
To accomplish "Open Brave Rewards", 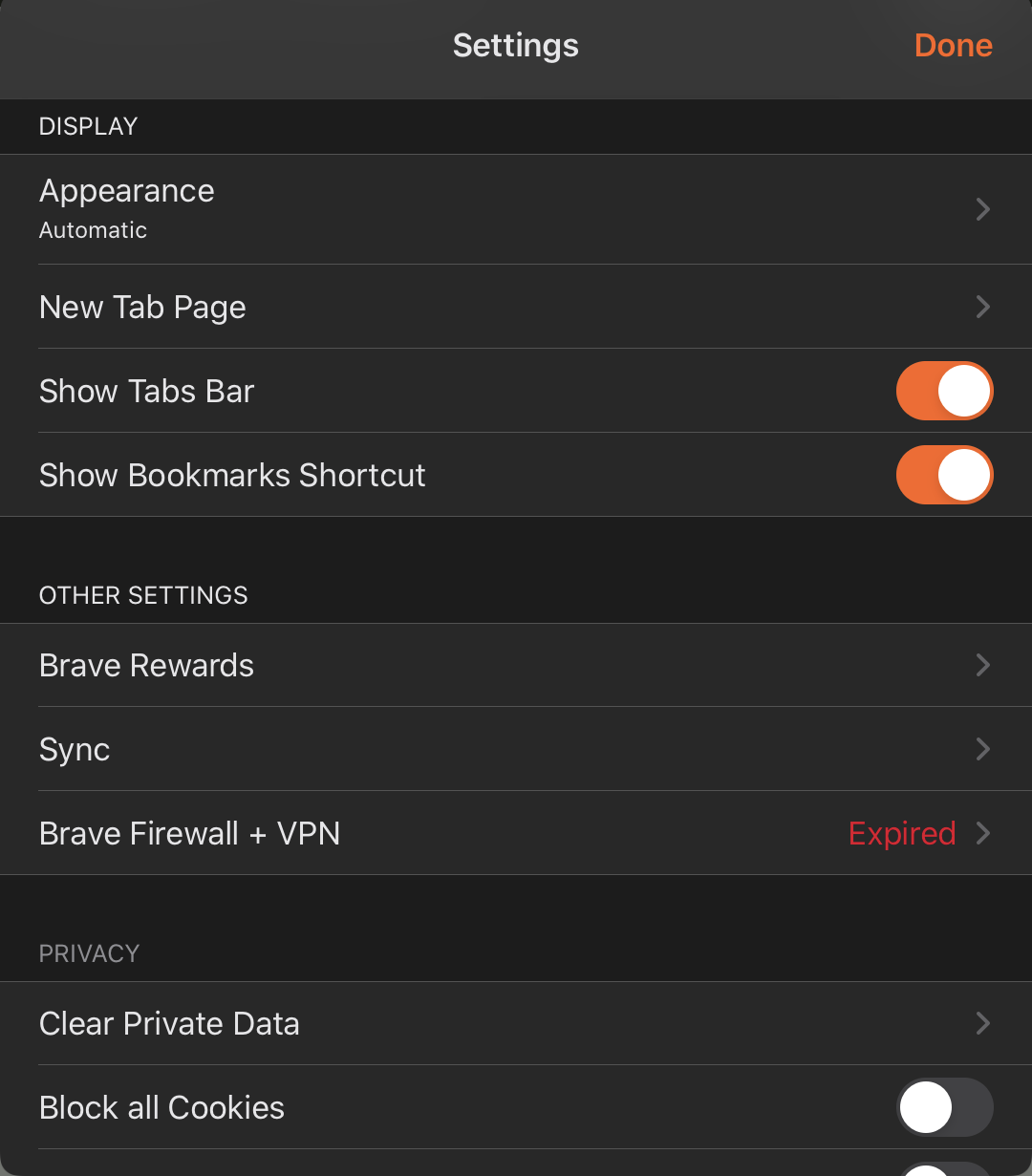I will coord(516,665).
